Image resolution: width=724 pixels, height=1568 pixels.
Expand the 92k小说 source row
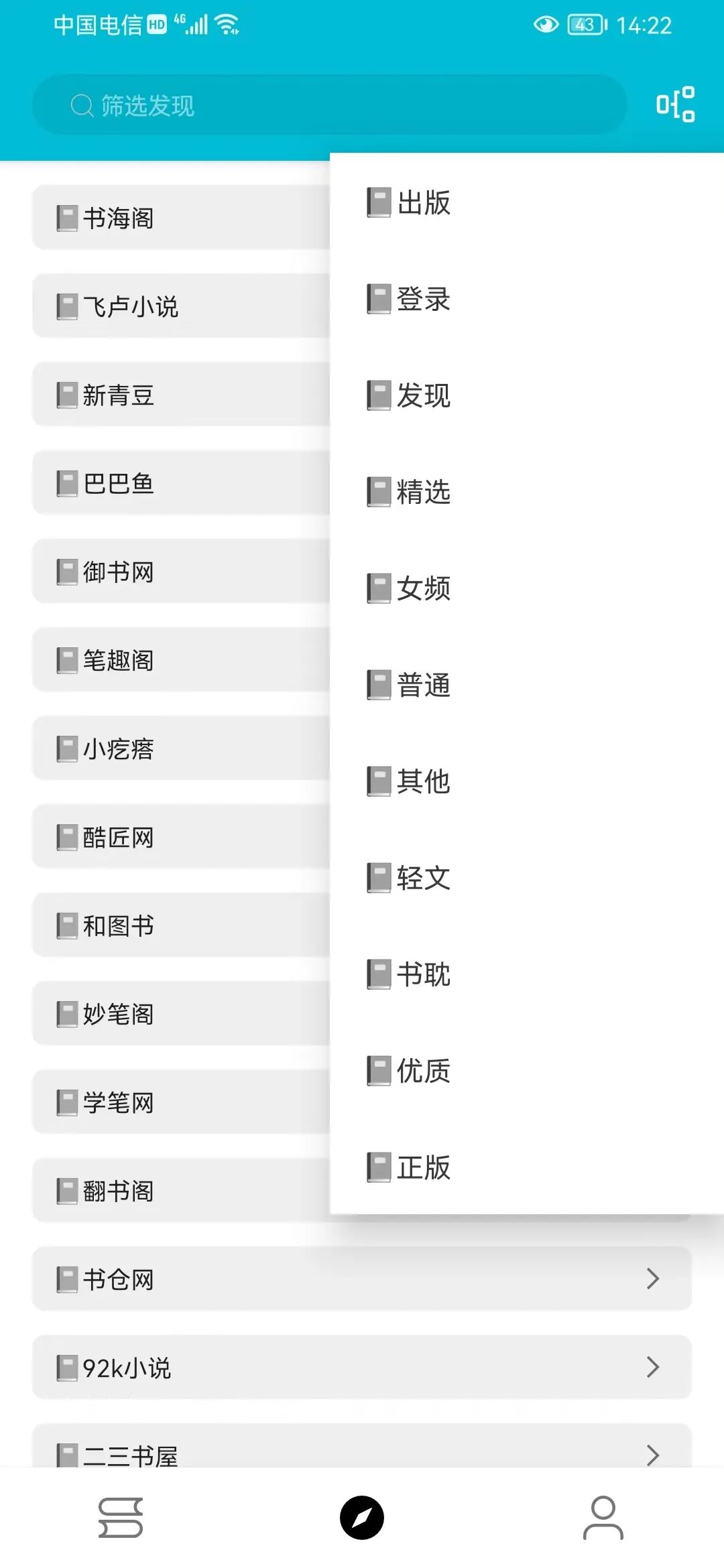tap(362, 1368)
